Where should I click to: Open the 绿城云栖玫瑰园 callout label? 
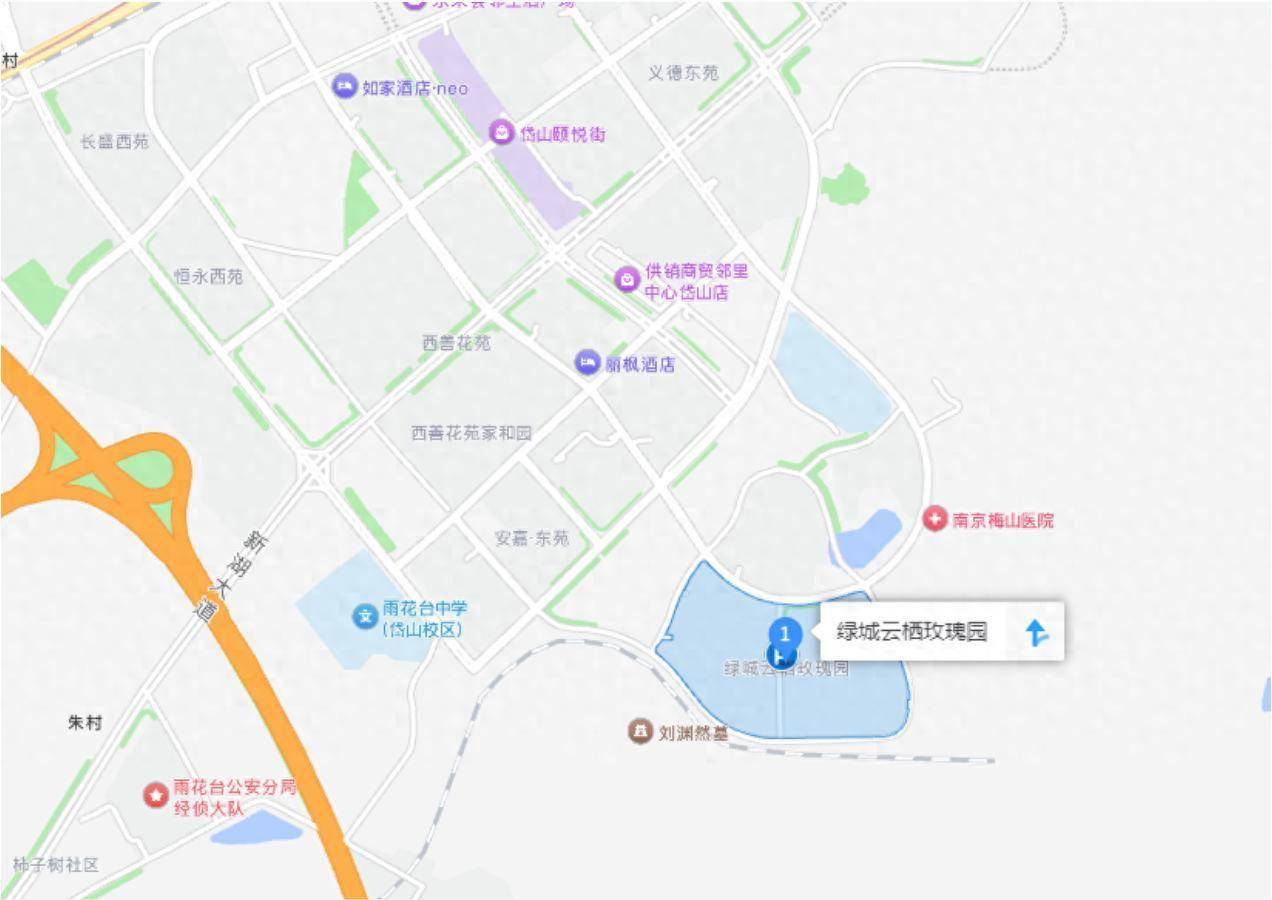click(912, 632)
